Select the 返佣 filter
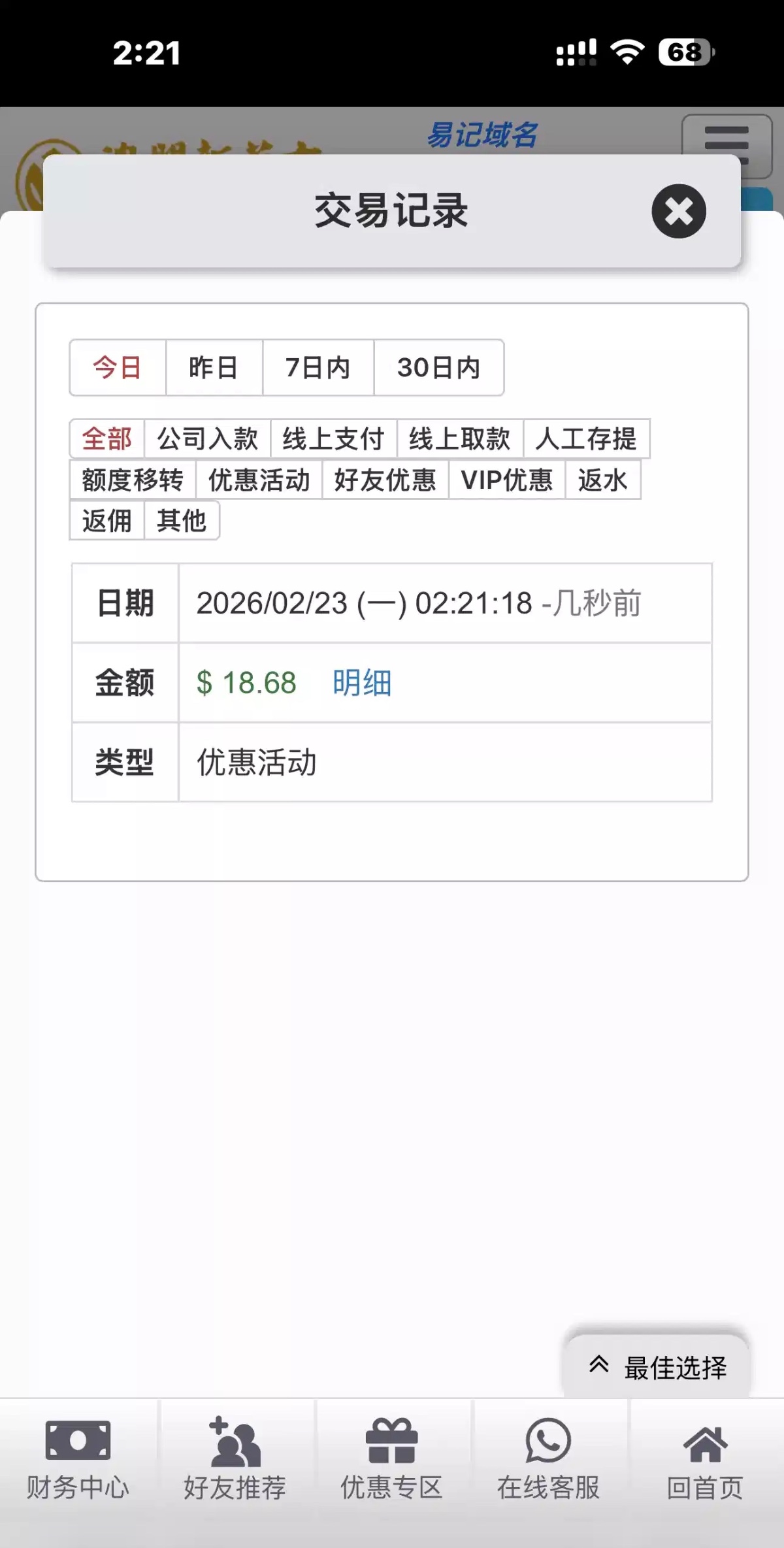784x1548 pixels. pos(106,521)
